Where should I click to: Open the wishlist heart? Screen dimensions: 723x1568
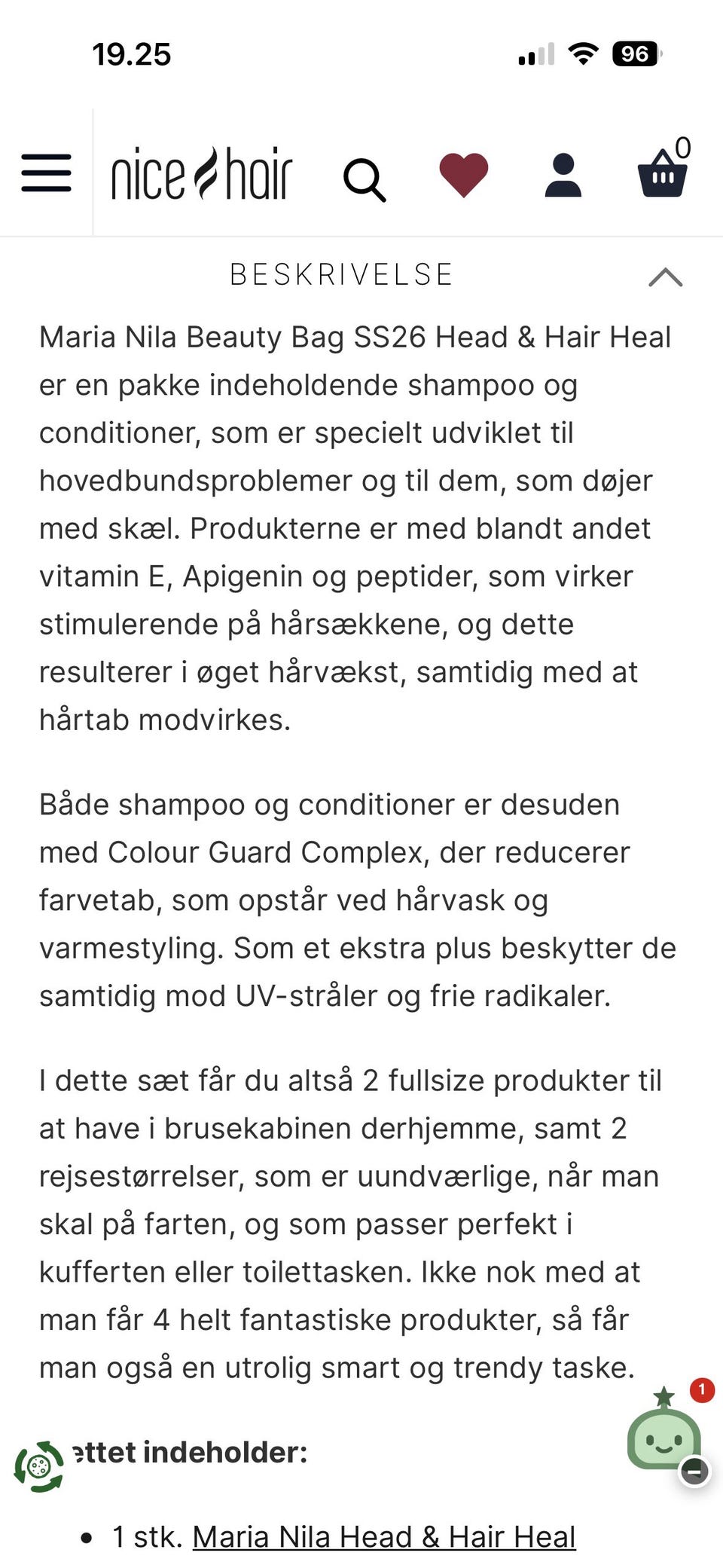pos(464,174)
